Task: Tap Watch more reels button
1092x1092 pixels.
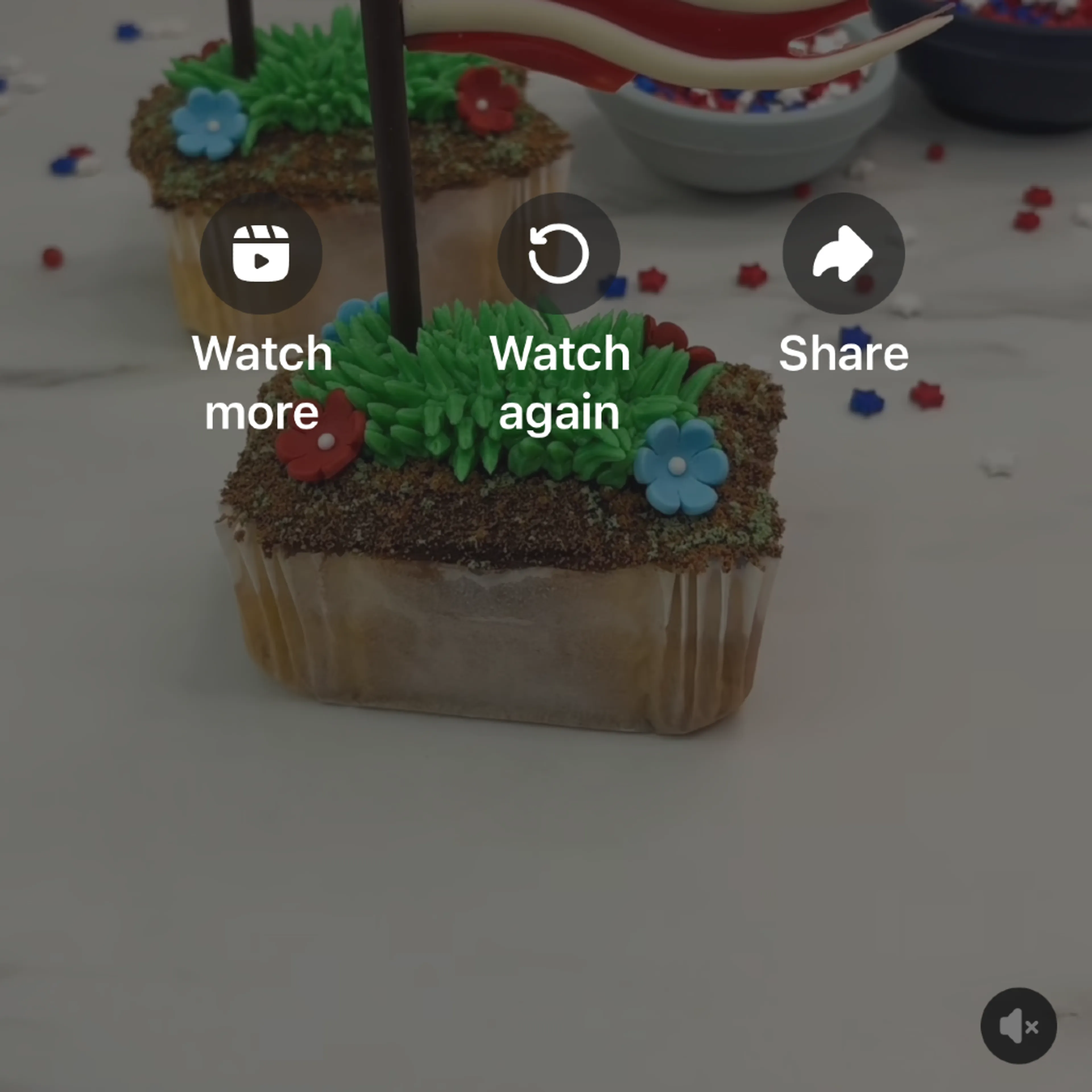Action: coord(261,254)
